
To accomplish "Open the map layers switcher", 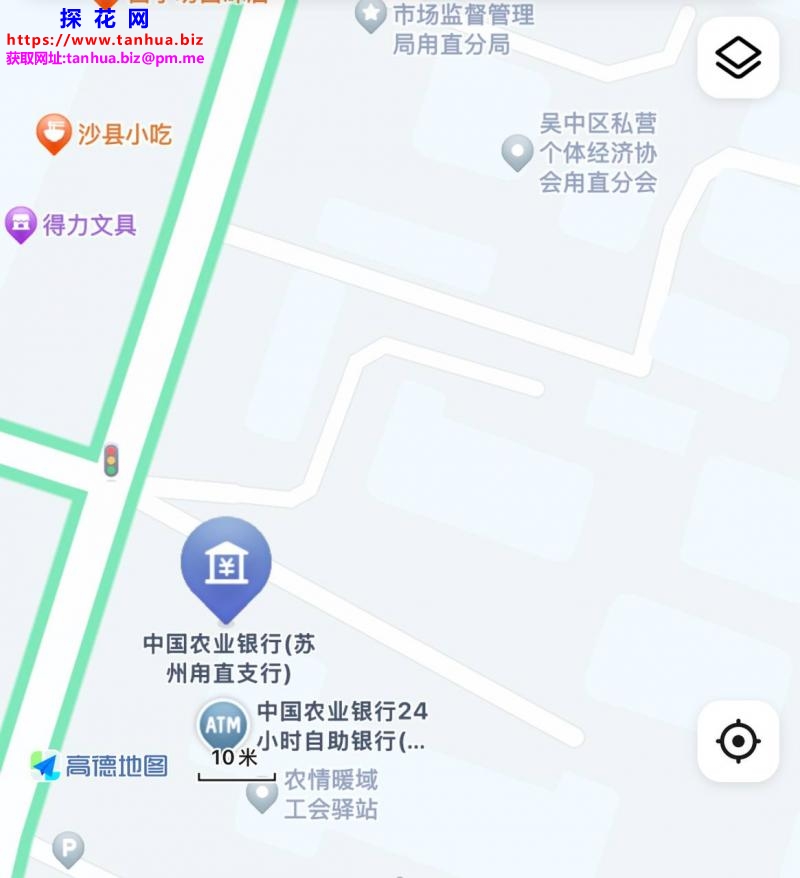I will tap(738, 58).
